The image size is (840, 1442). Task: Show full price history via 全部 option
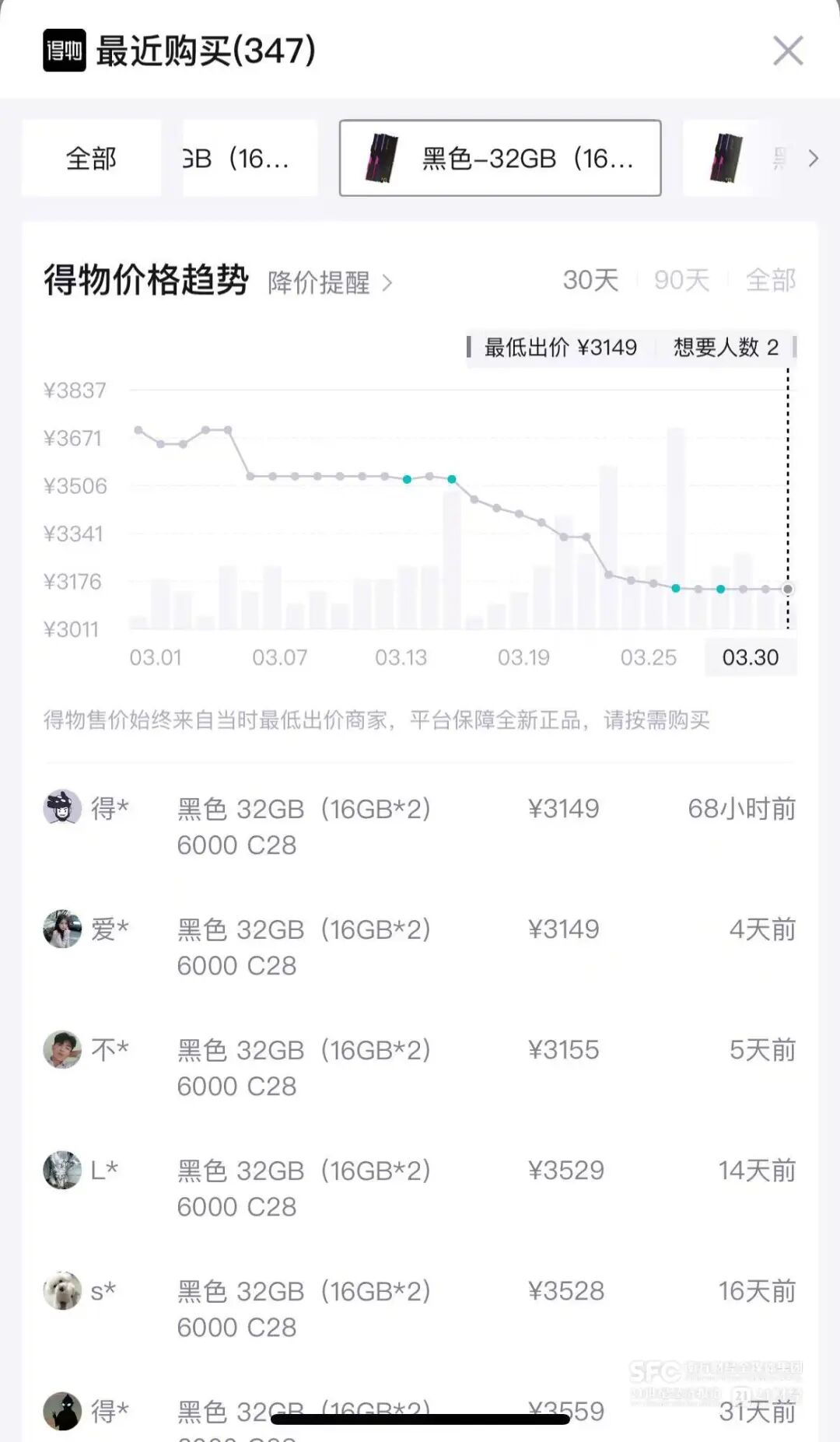tap(771, 282)
